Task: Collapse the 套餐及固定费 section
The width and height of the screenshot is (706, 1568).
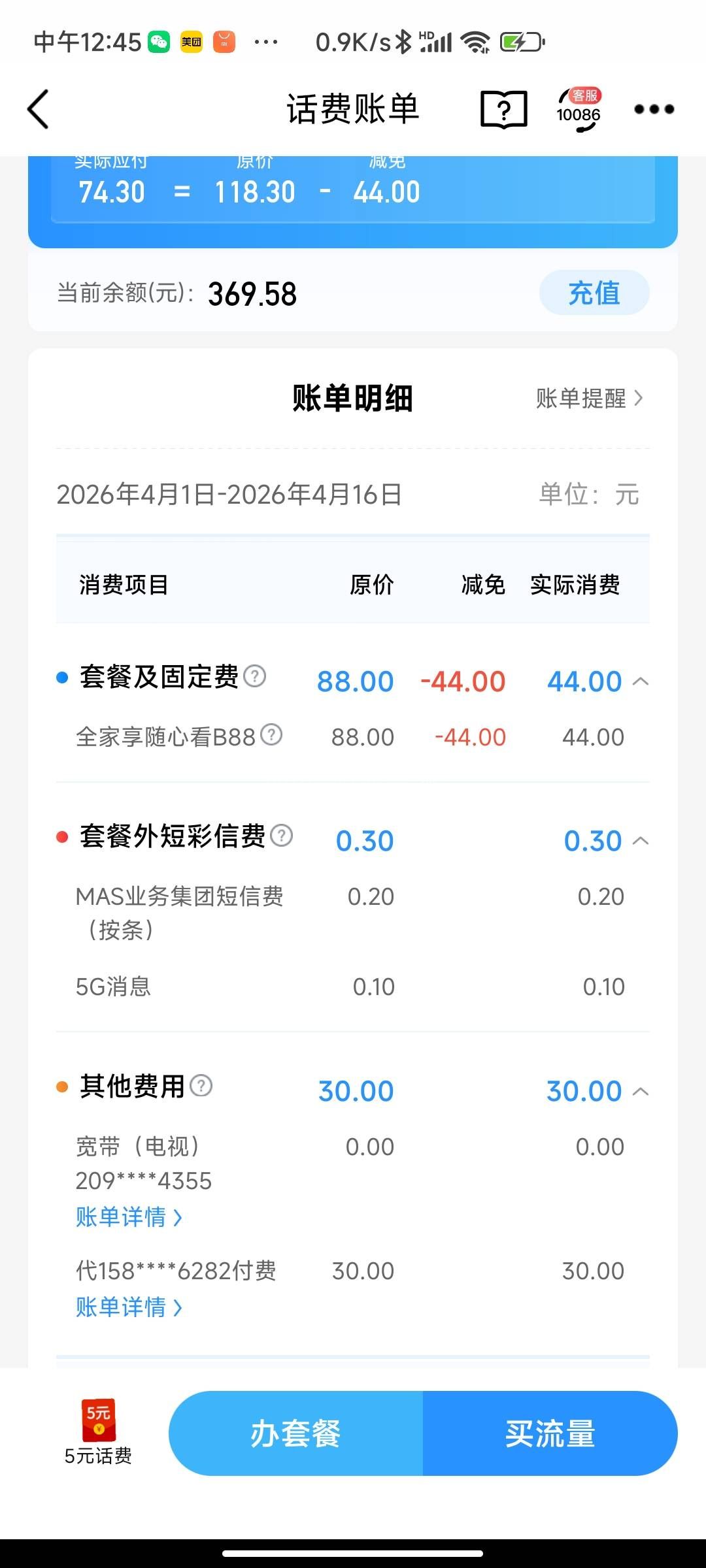Action: click(x=641, y=682)
